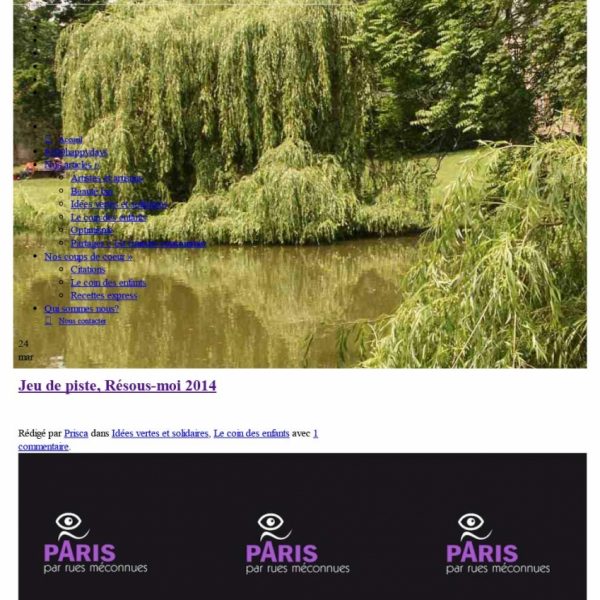
Task: Open Nos coups de coeur
Action: (x=89, y=256)
